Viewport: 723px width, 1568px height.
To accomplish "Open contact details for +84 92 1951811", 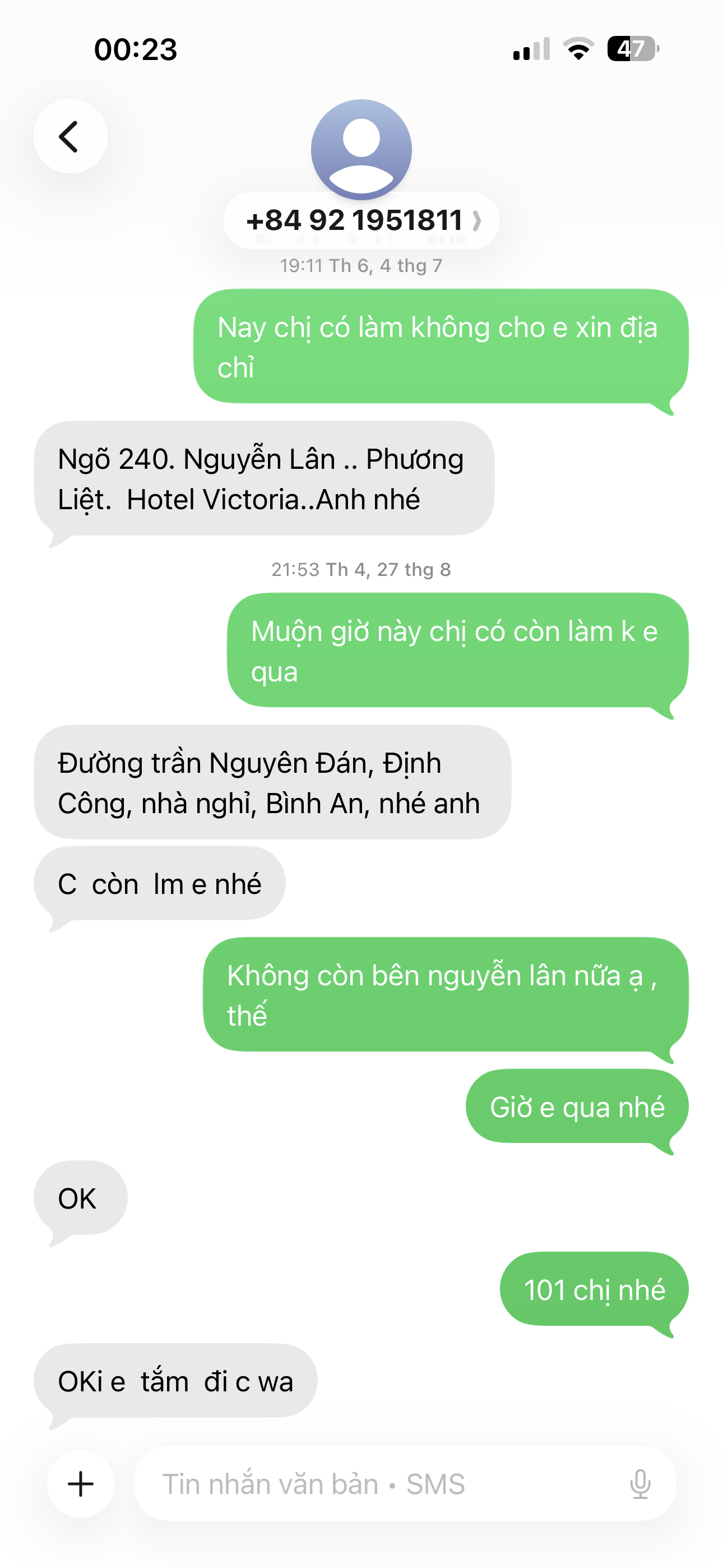I will click(361, 221).
